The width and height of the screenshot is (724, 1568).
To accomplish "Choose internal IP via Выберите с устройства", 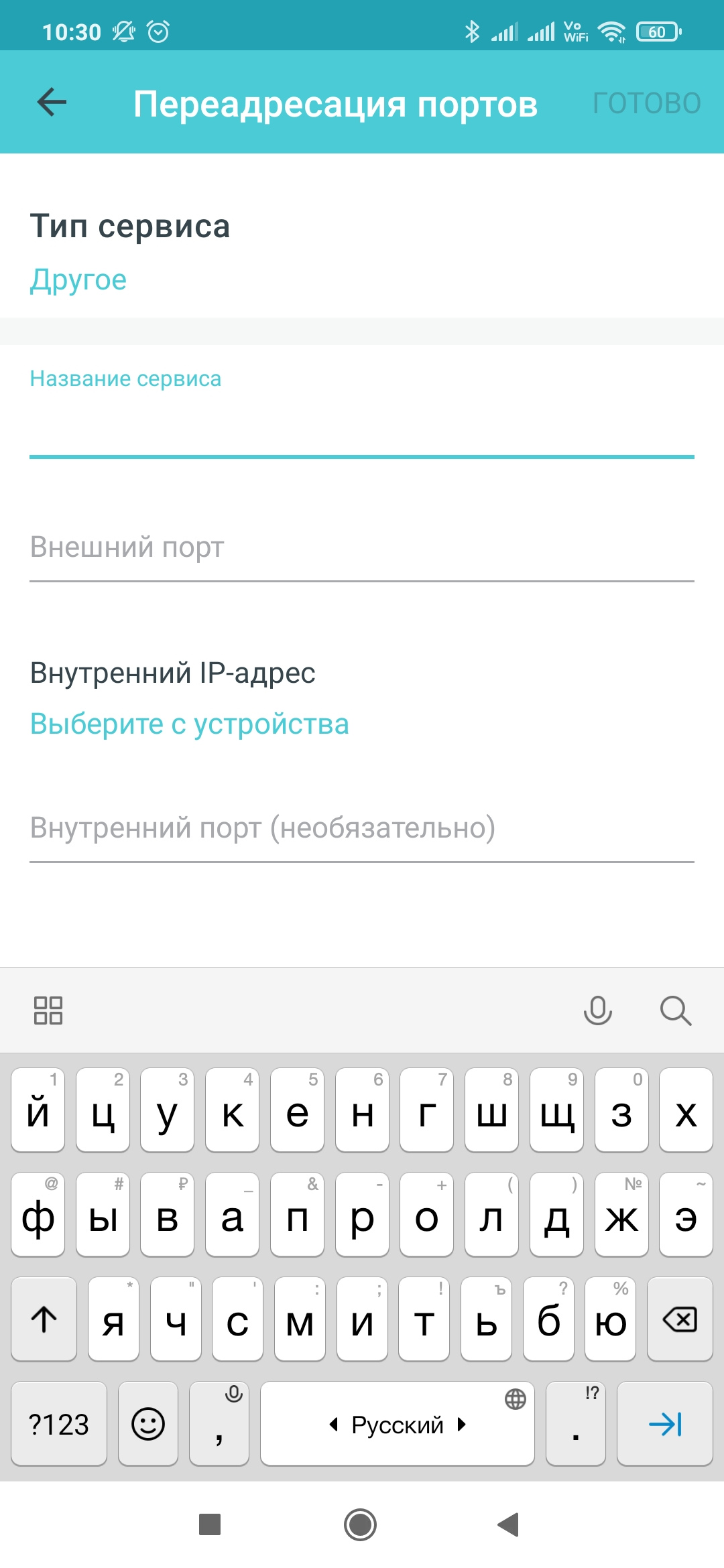I will tap(190, 724).
